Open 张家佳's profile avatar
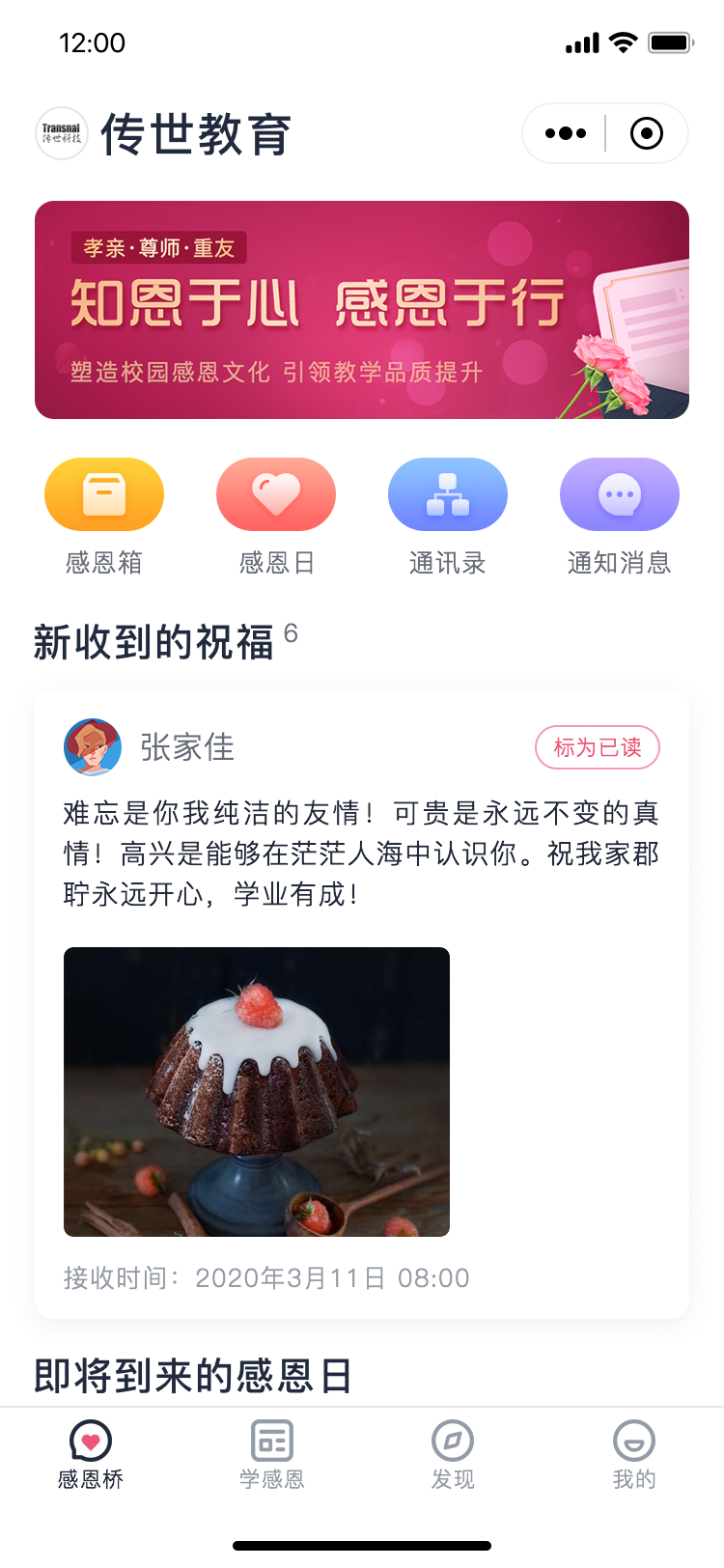Screen dimensions: 724x1568 [93, 747]
